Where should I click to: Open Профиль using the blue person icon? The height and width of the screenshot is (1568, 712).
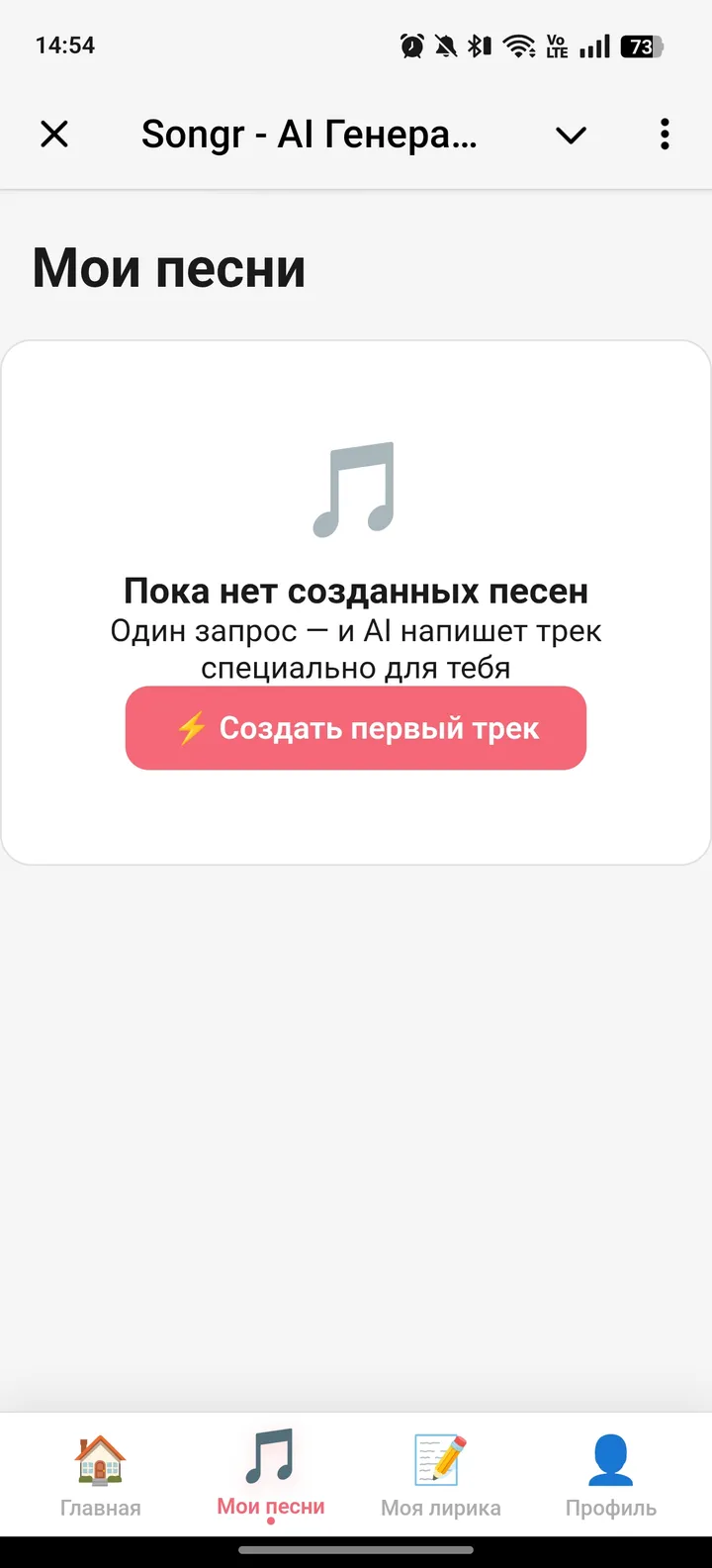pyautogui.click(x=611, y=1456)
